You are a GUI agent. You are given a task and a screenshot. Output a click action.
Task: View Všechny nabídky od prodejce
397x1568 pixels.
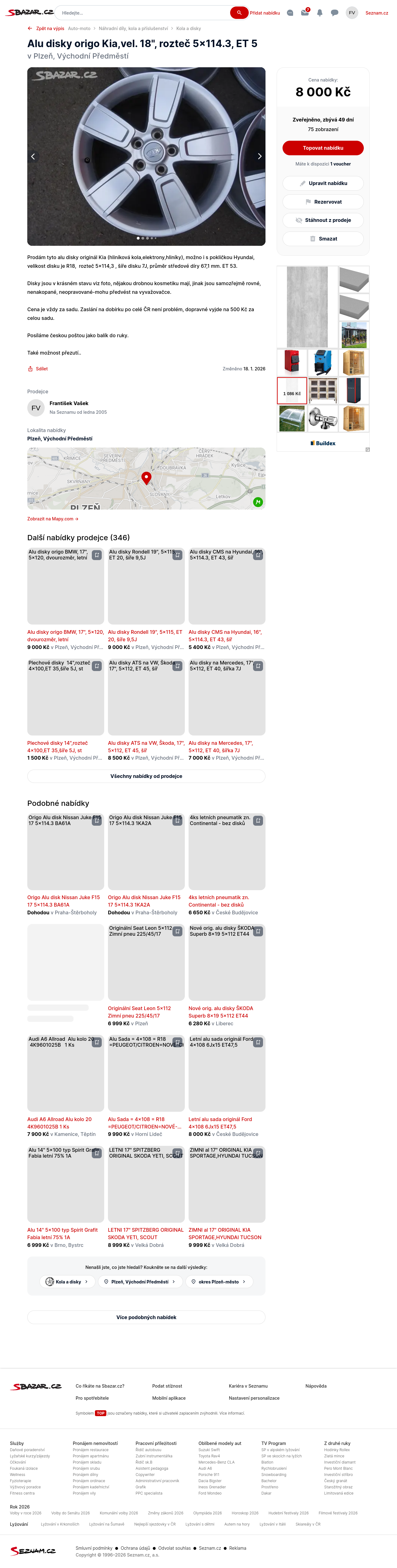pyautogui.click(x=146, y=776)
